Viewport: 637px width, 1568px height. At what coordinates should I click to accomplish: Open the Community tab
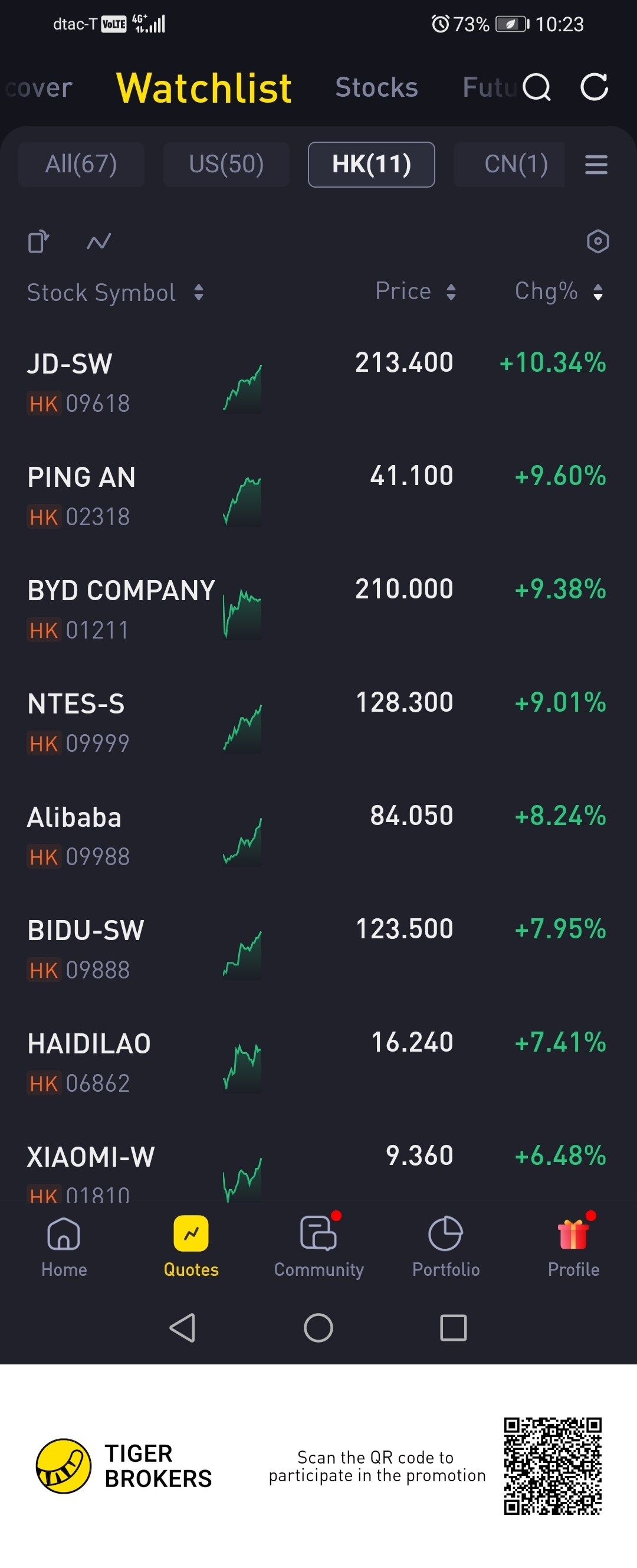coord(318,1245)
